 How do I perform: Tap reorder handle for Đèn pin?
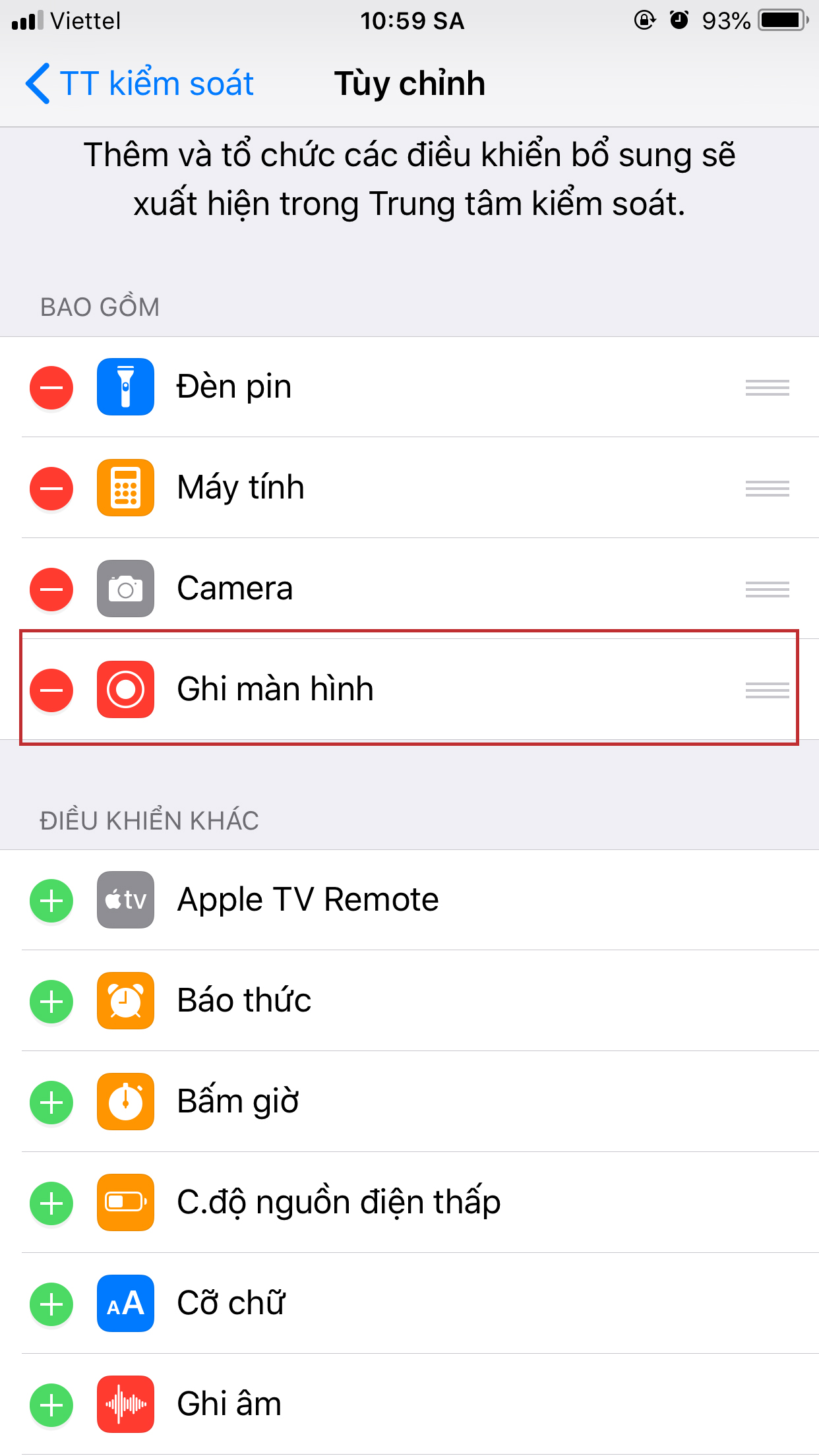tap(767, 387)
